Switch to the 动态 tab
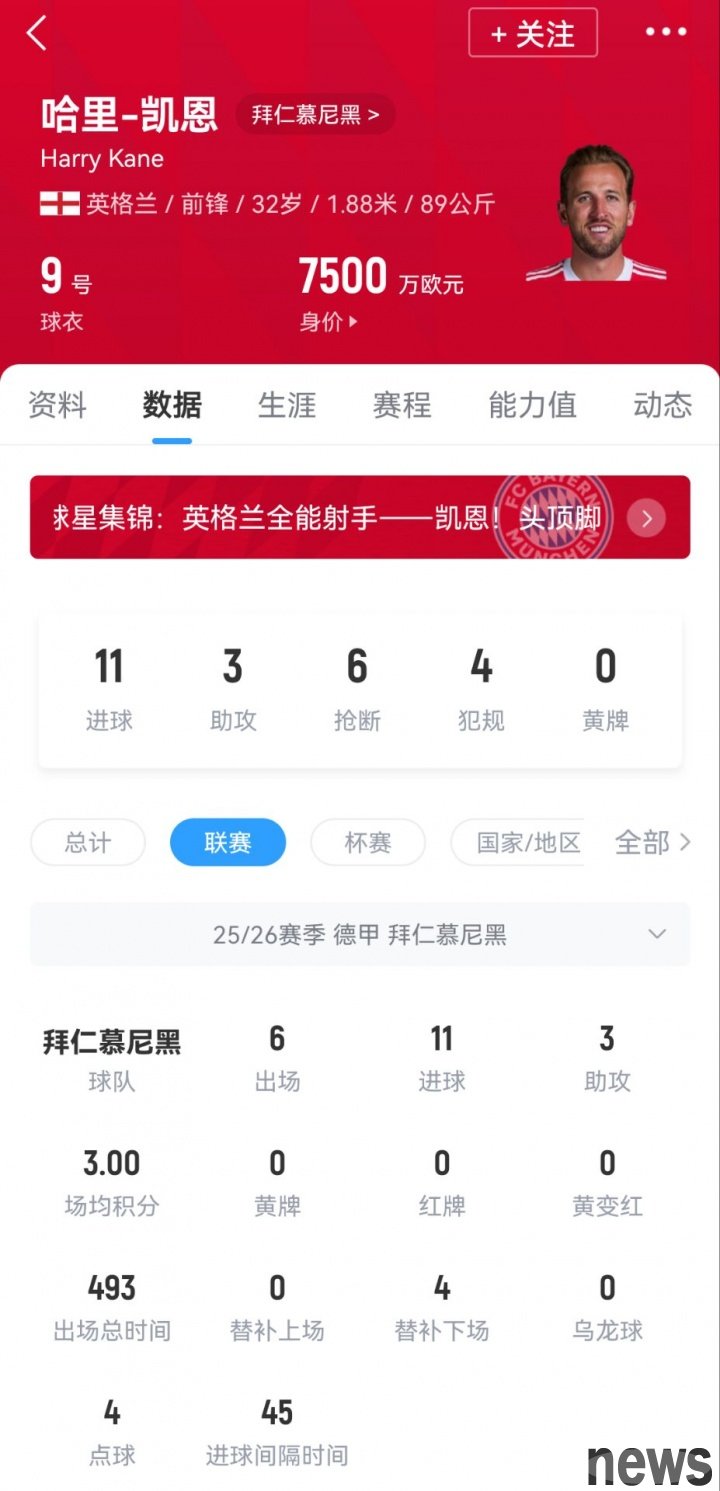This screenshot has height=1491, width=720. (x=662, y=405)
